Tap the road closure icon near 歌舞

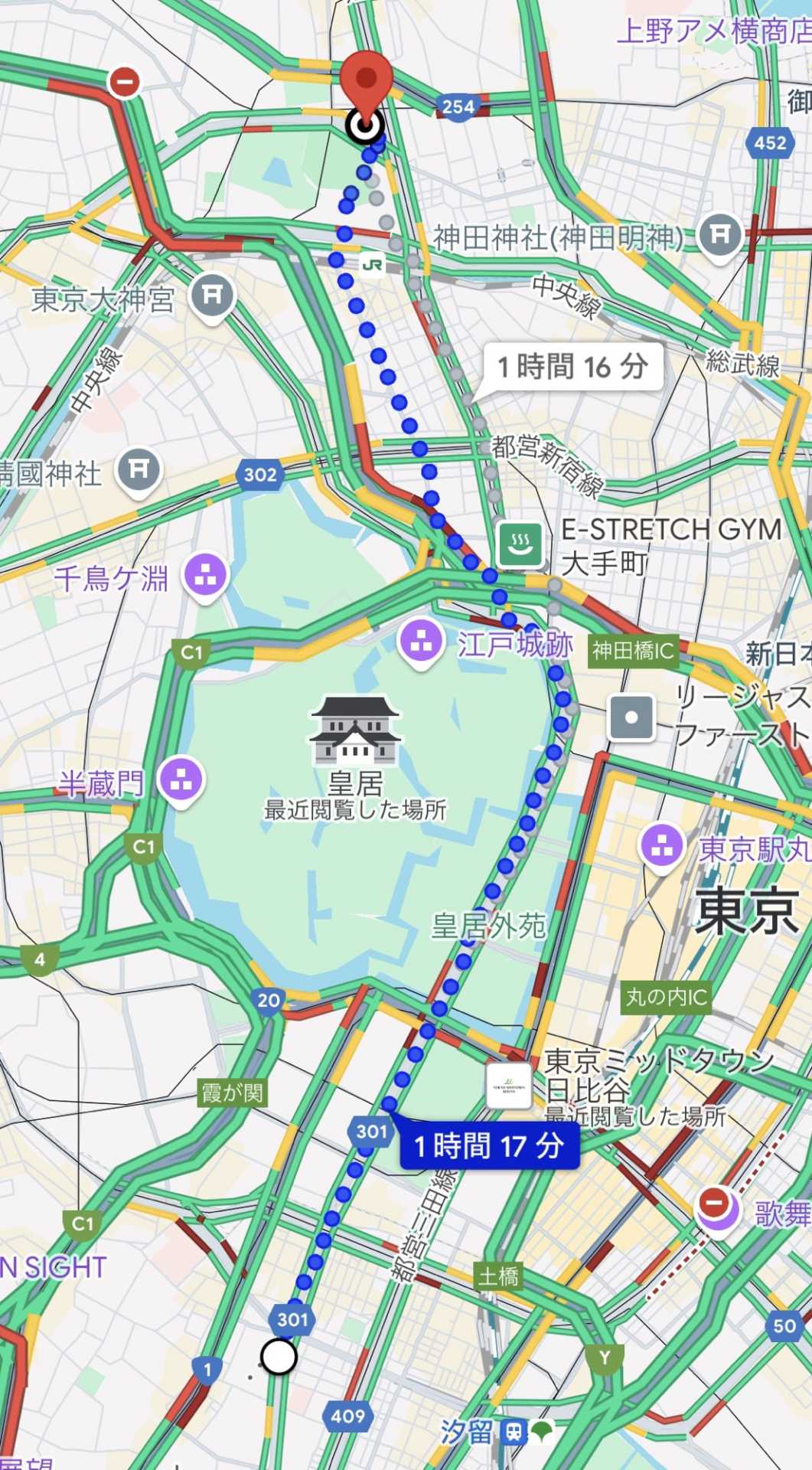(714, 1202)
